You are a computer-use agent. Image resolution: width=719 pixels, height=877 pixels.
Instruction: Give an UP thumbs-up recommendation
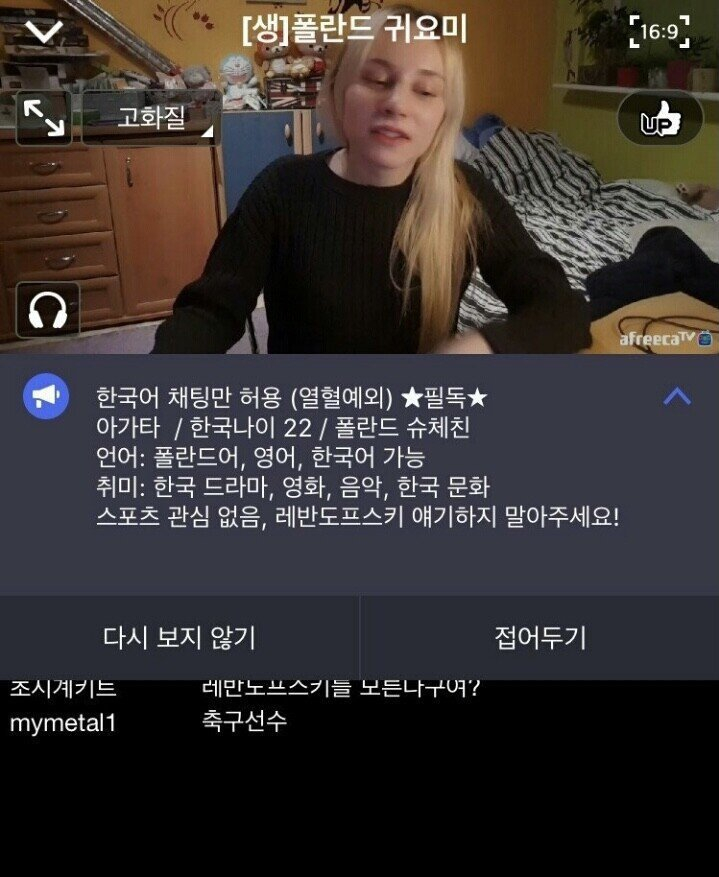coord(661,121)
